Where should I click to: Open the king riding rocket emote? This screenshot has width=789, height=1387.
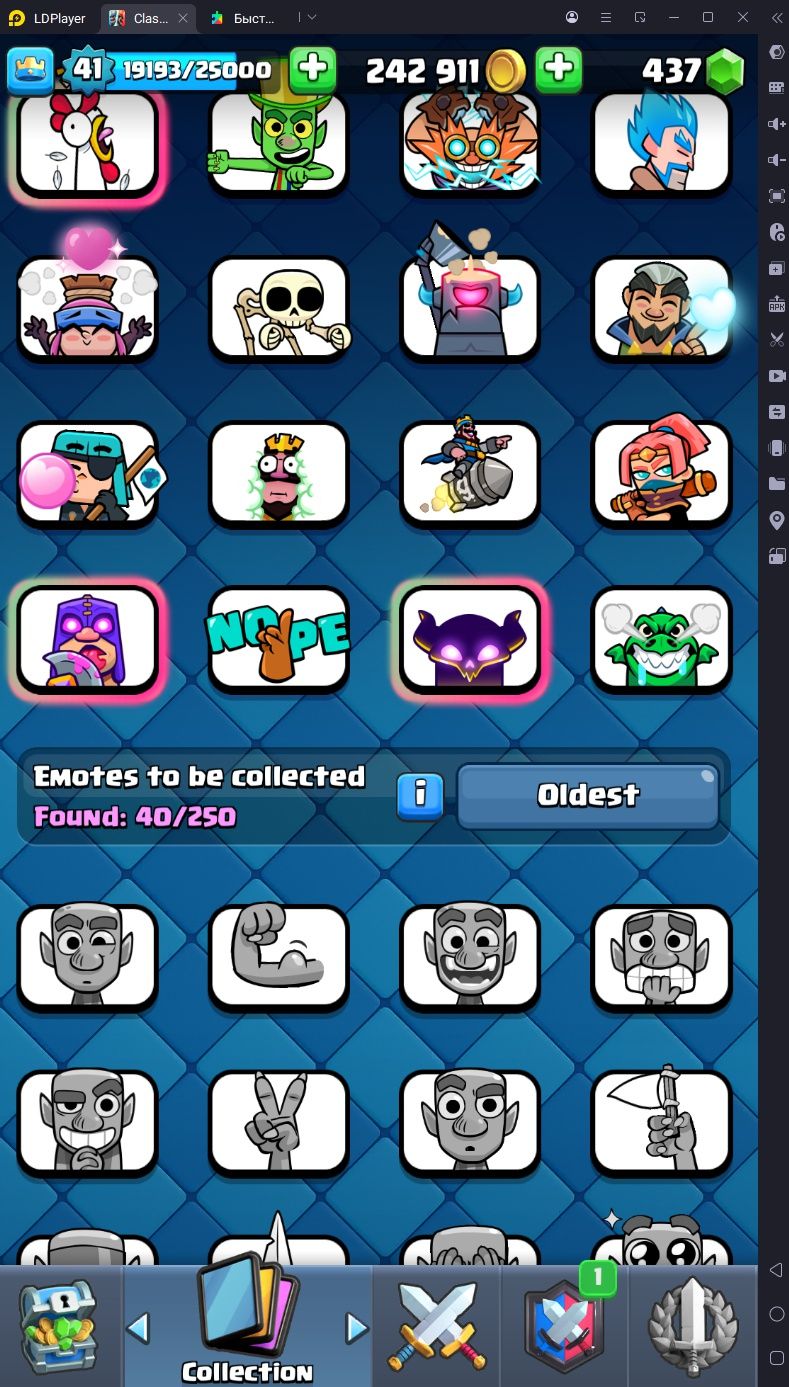click(x=470, y=472)
